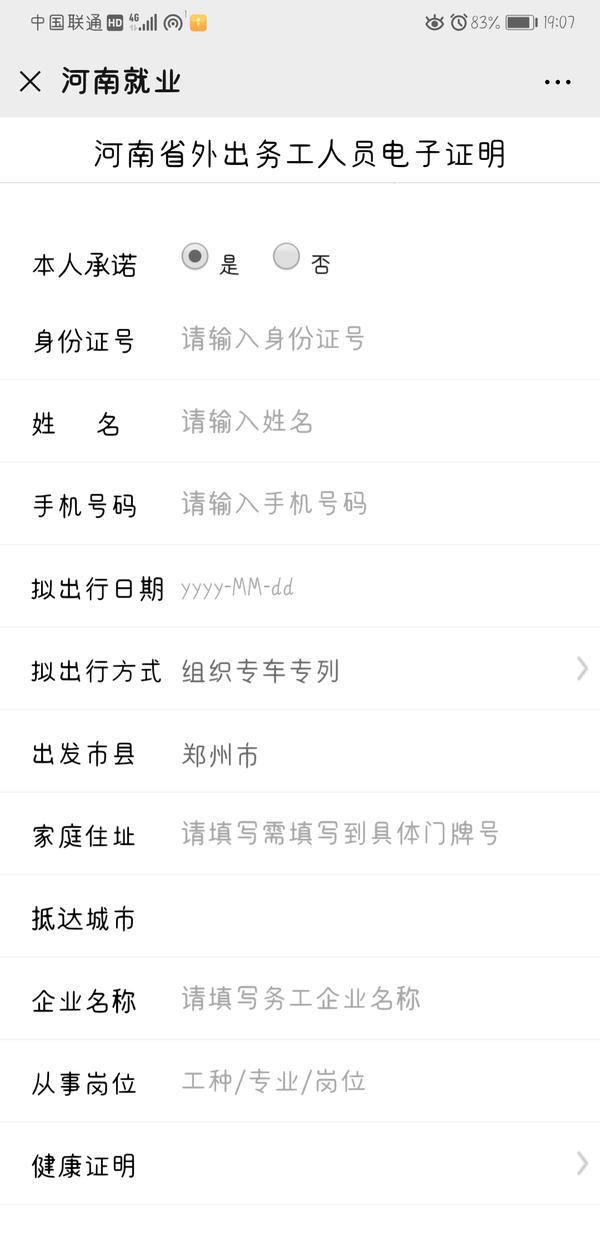The image size is (600, 1244).
Task: Open the 拟出行方式 selector
Action: point(380,670)
